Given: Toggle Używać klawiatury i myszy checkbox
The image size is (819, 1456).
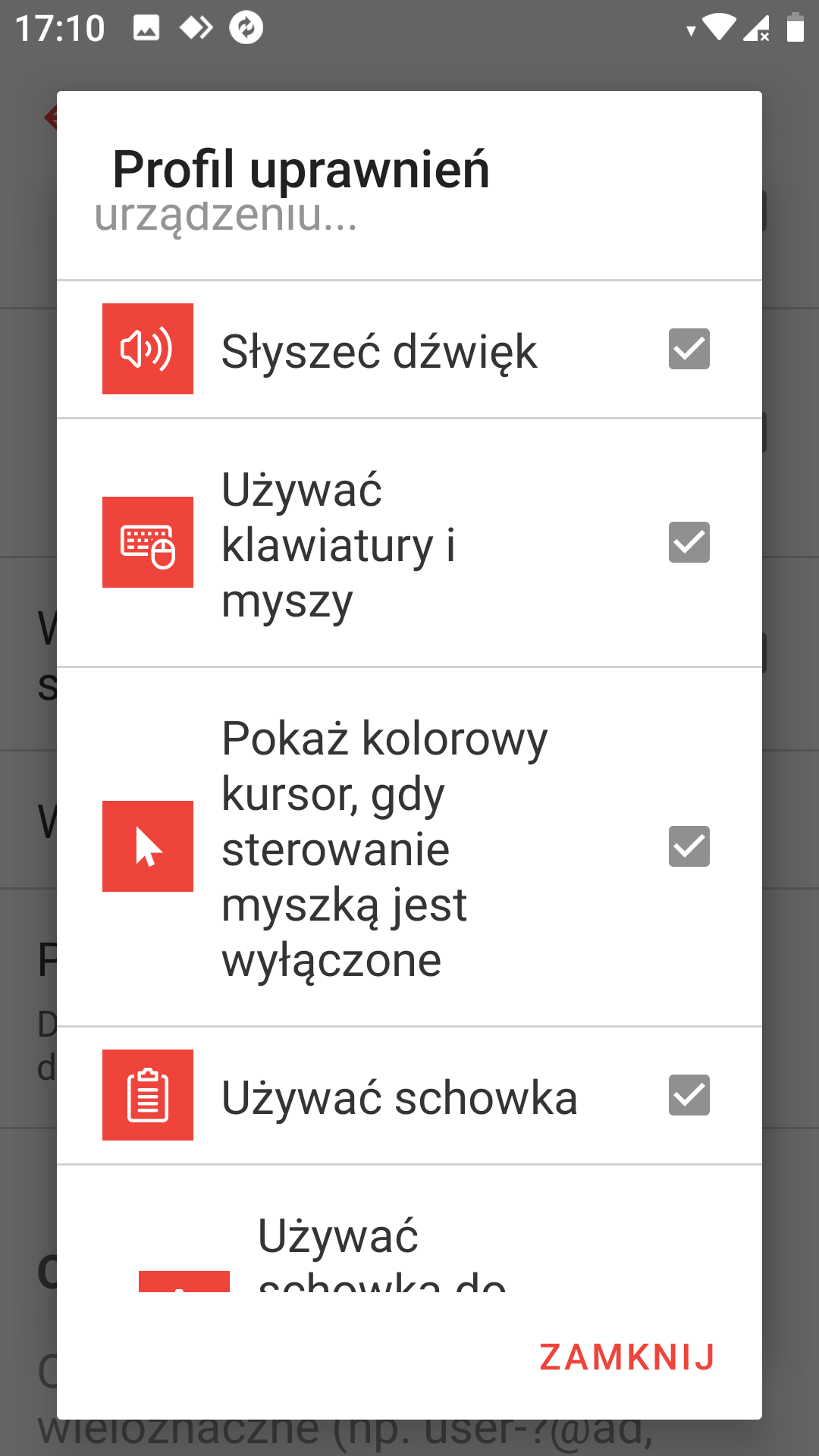Looking at the screenshot, I should click(689, 542).
